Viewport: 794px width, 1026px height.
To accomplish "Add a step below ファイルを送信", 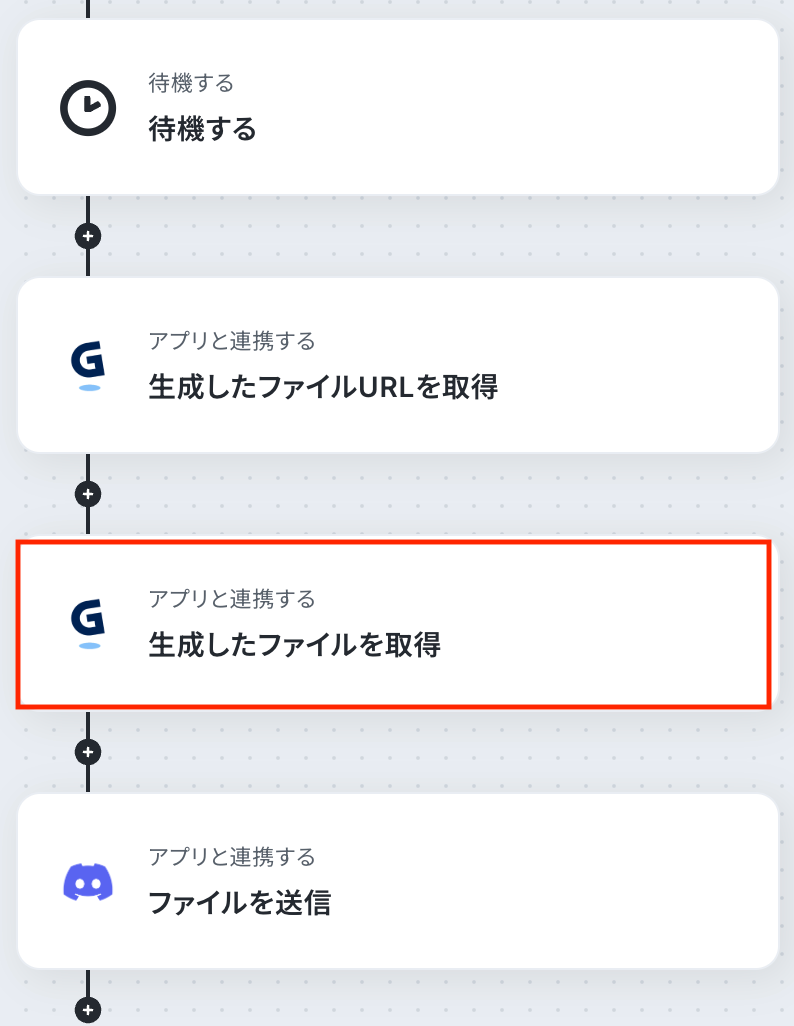I will click(88, 1010).
